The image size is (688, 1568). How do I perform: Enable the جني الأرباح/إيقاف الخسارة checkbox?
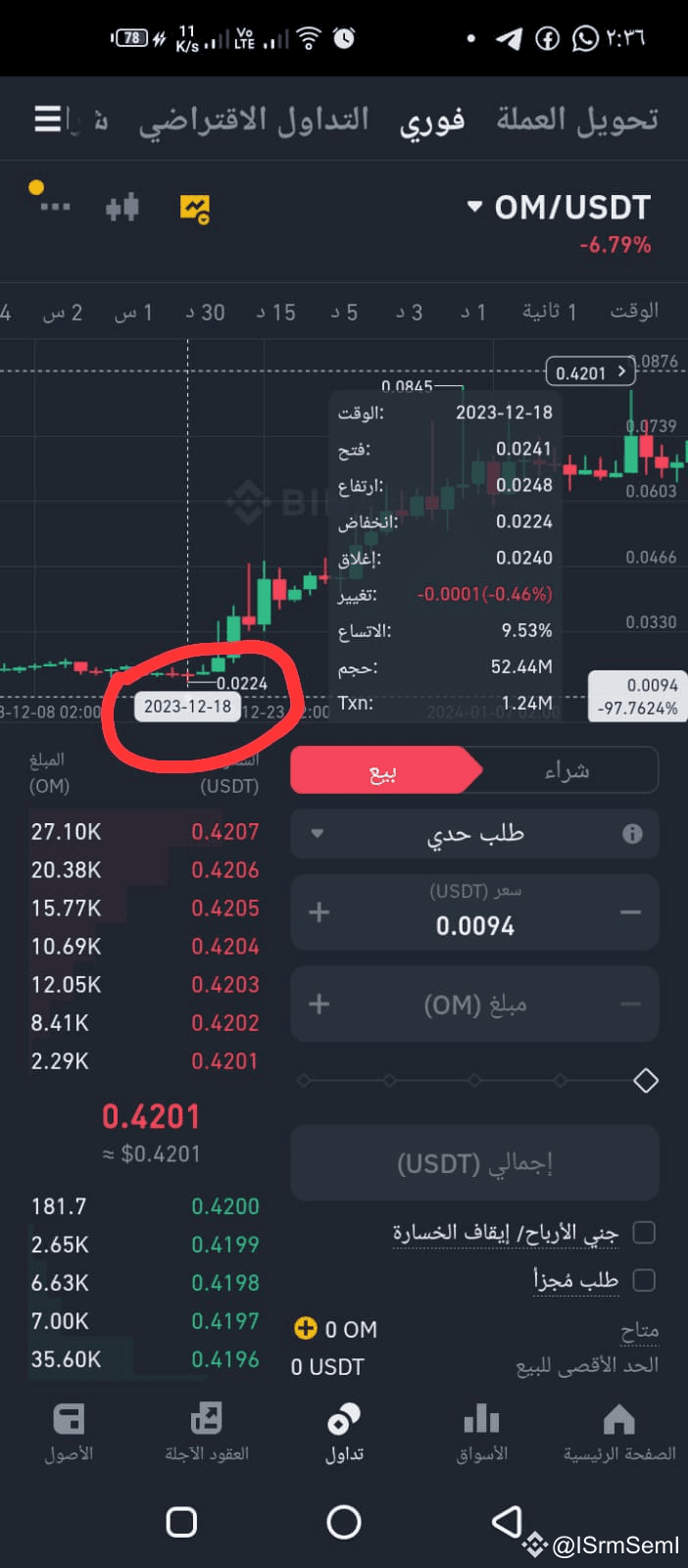tap(644, 1233)
